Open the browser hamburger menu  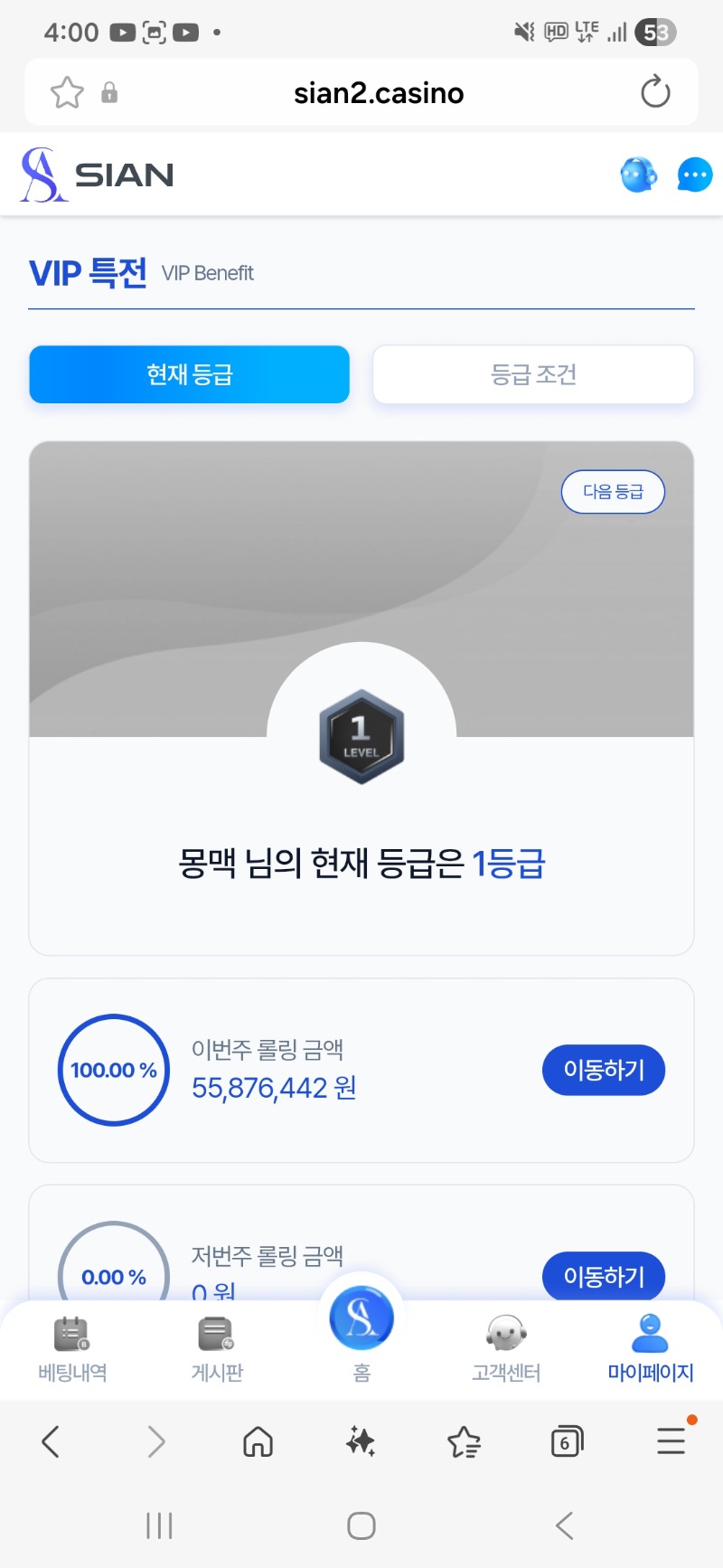pyautogui.click(x=671, y=1440)
